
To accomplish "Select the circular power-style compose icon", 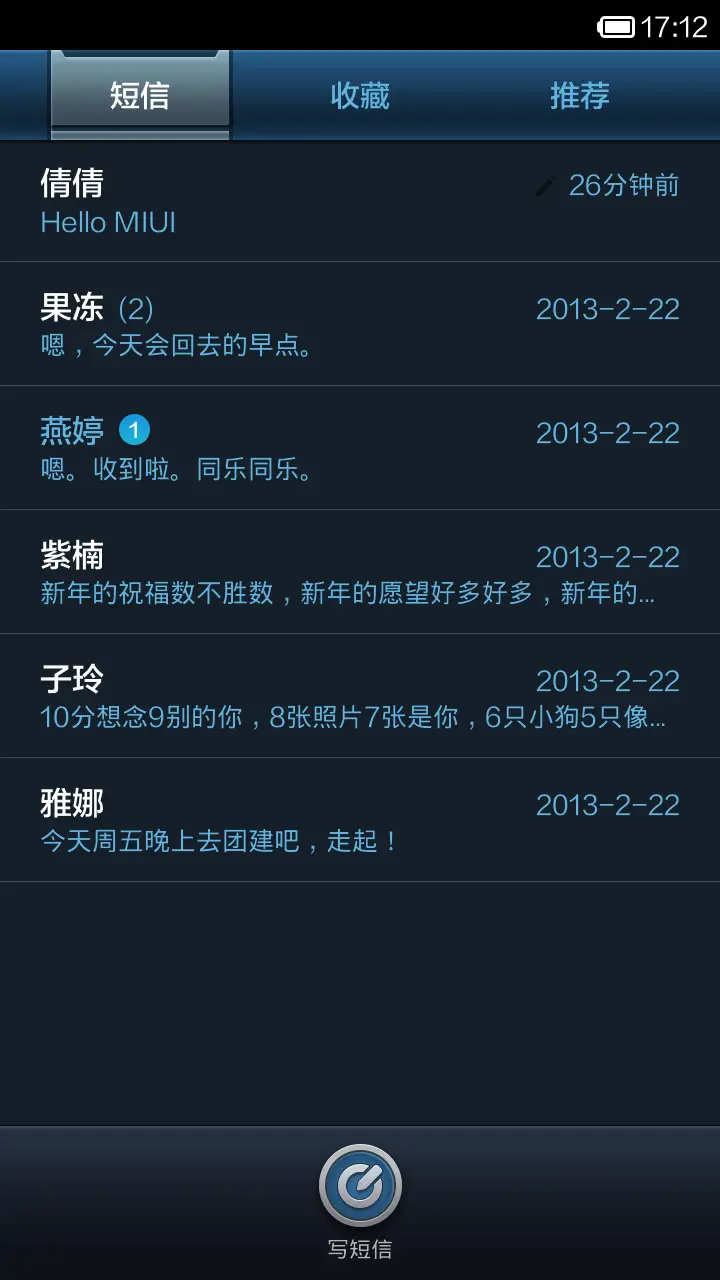I will coord(360,1185).
